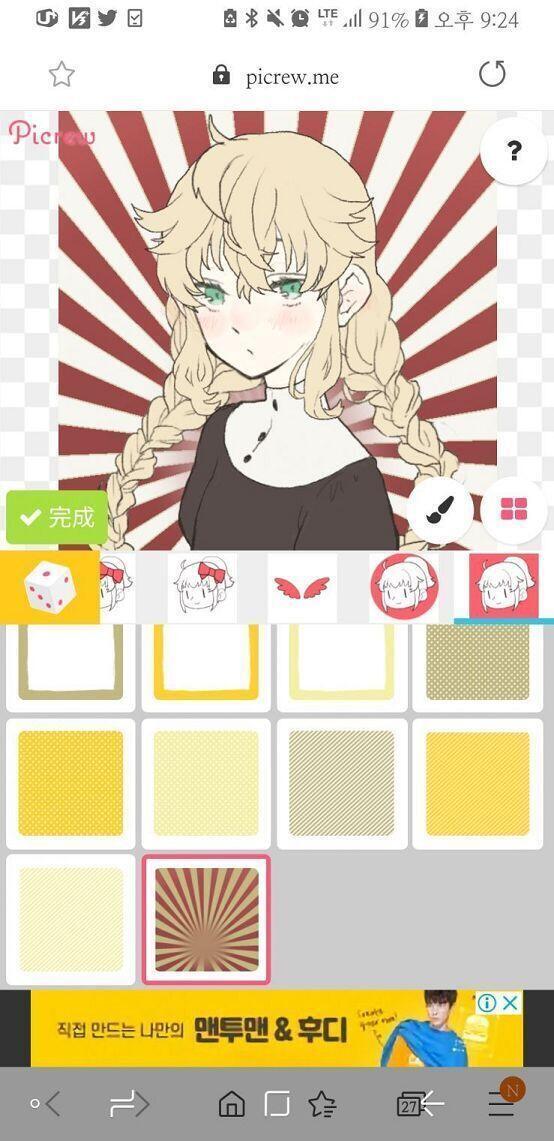Bookmark the page with the star icon

[62, 74]
